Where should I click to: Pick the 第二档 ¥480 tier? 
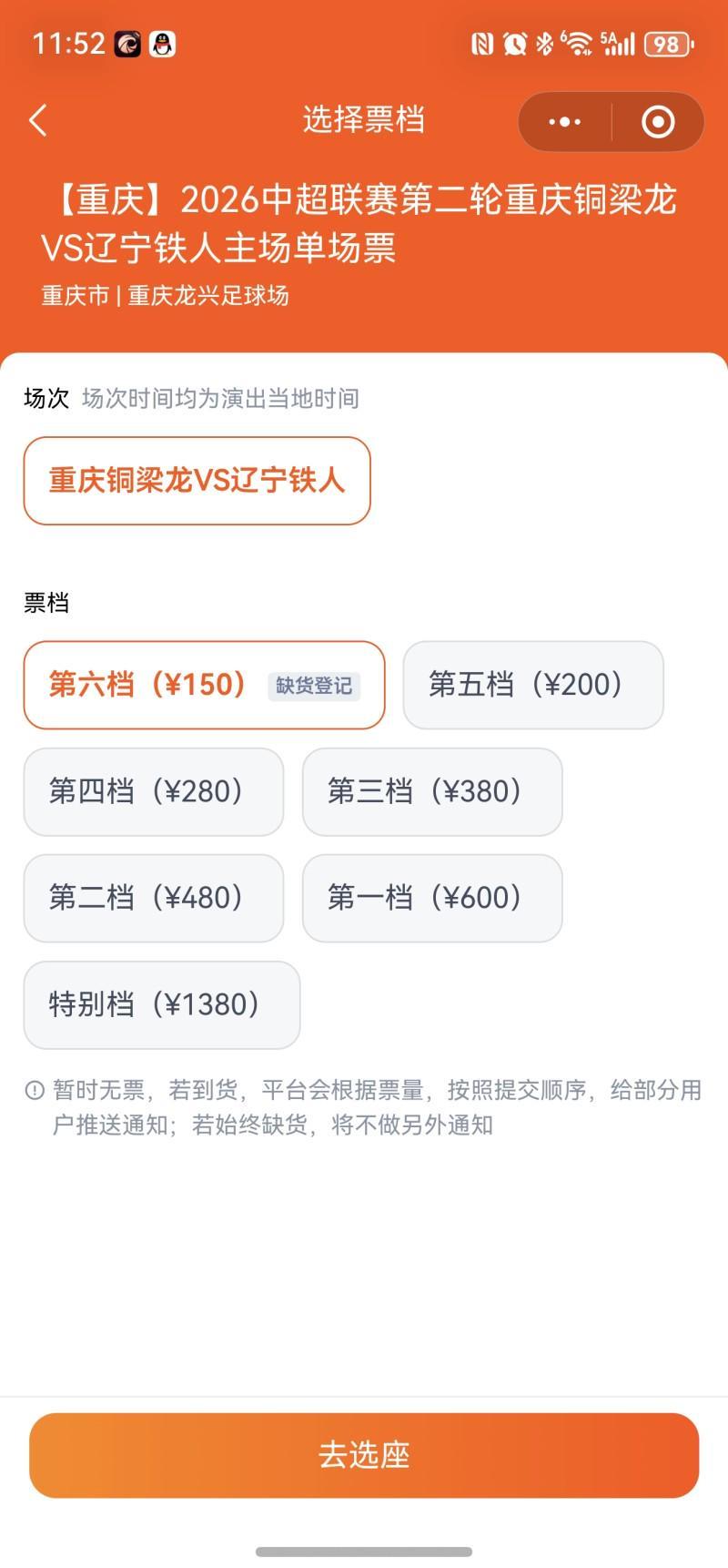pos(153,898)
